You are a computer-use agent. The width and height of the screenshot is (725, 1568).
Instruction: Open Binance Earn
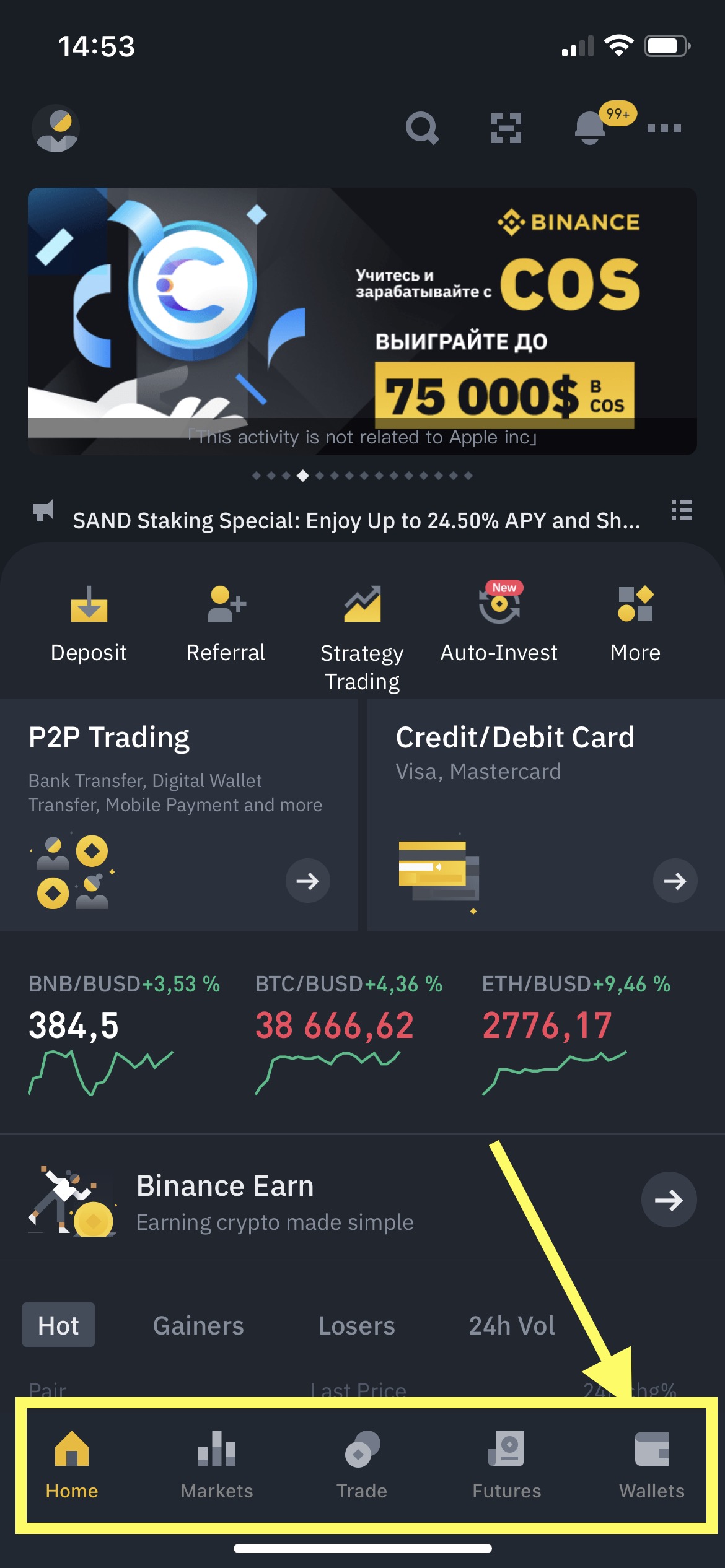(x=362, y=1200)
